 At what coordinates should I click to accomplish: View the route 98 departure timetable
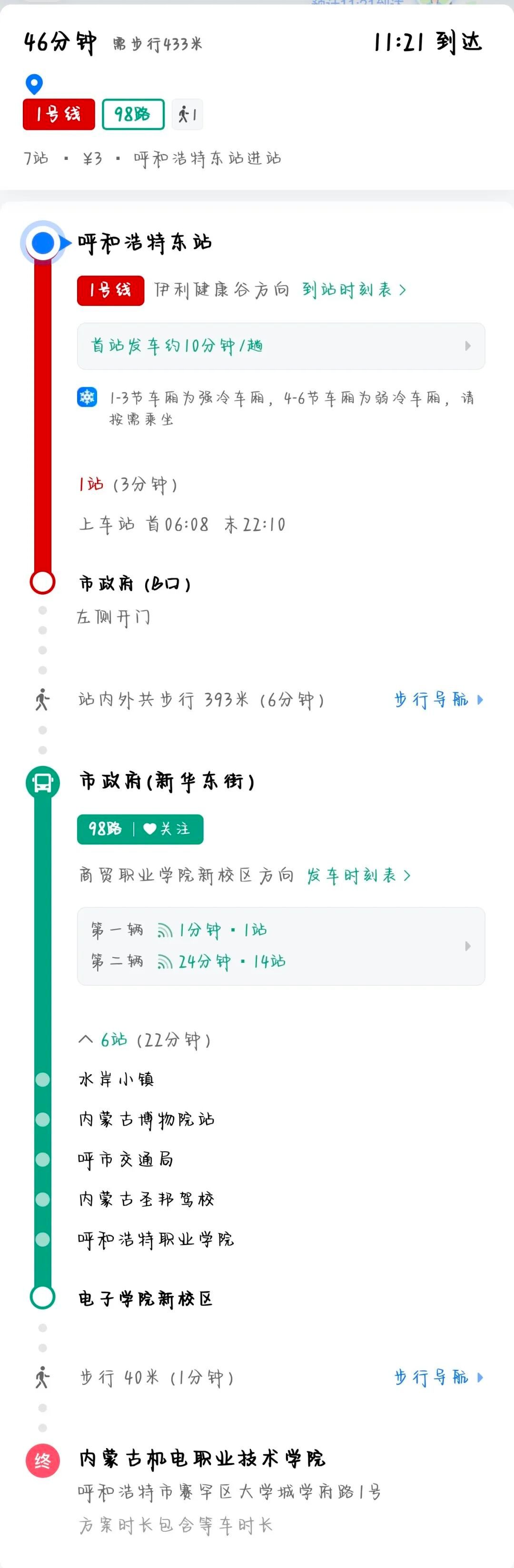pos(358,876)
